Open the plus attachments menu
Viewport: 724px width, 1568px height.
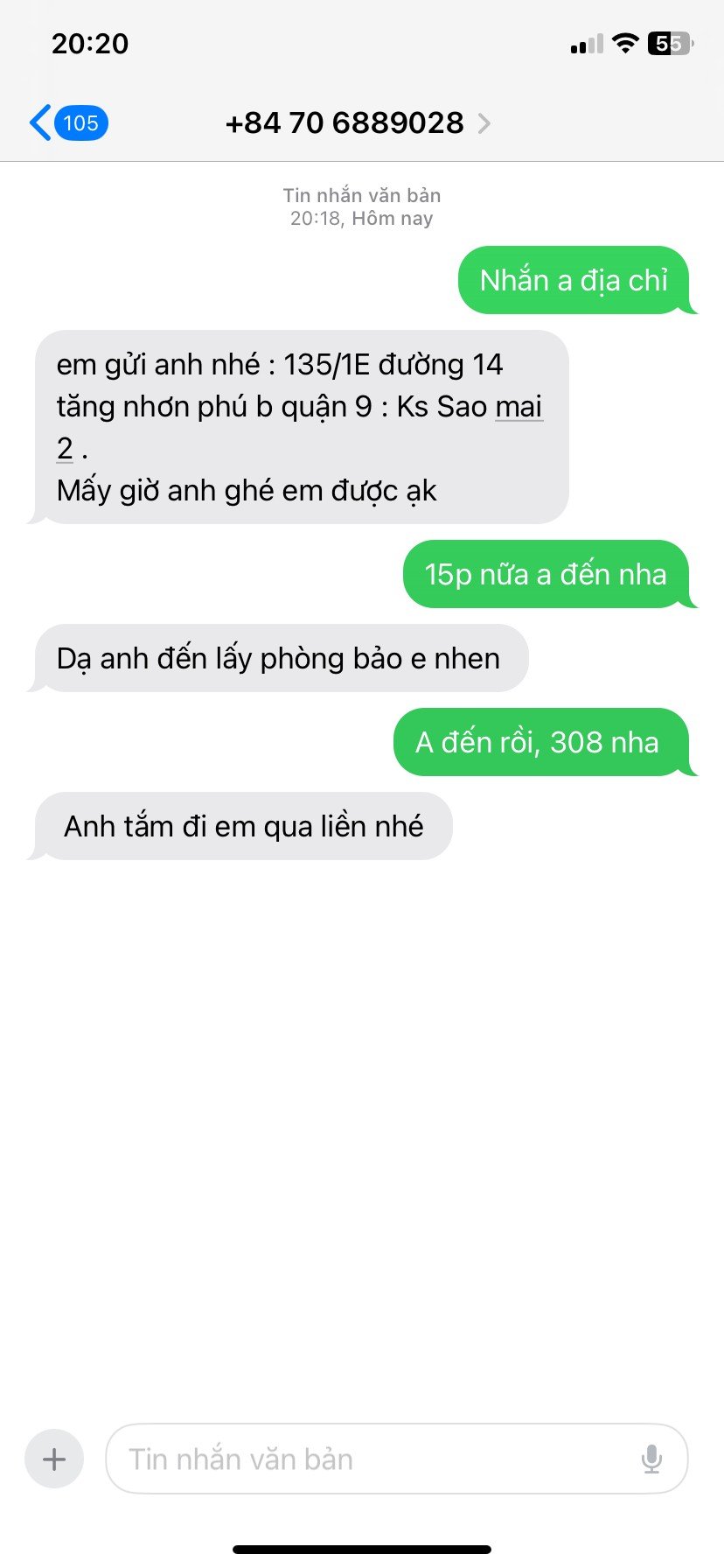click(54, 1459)
